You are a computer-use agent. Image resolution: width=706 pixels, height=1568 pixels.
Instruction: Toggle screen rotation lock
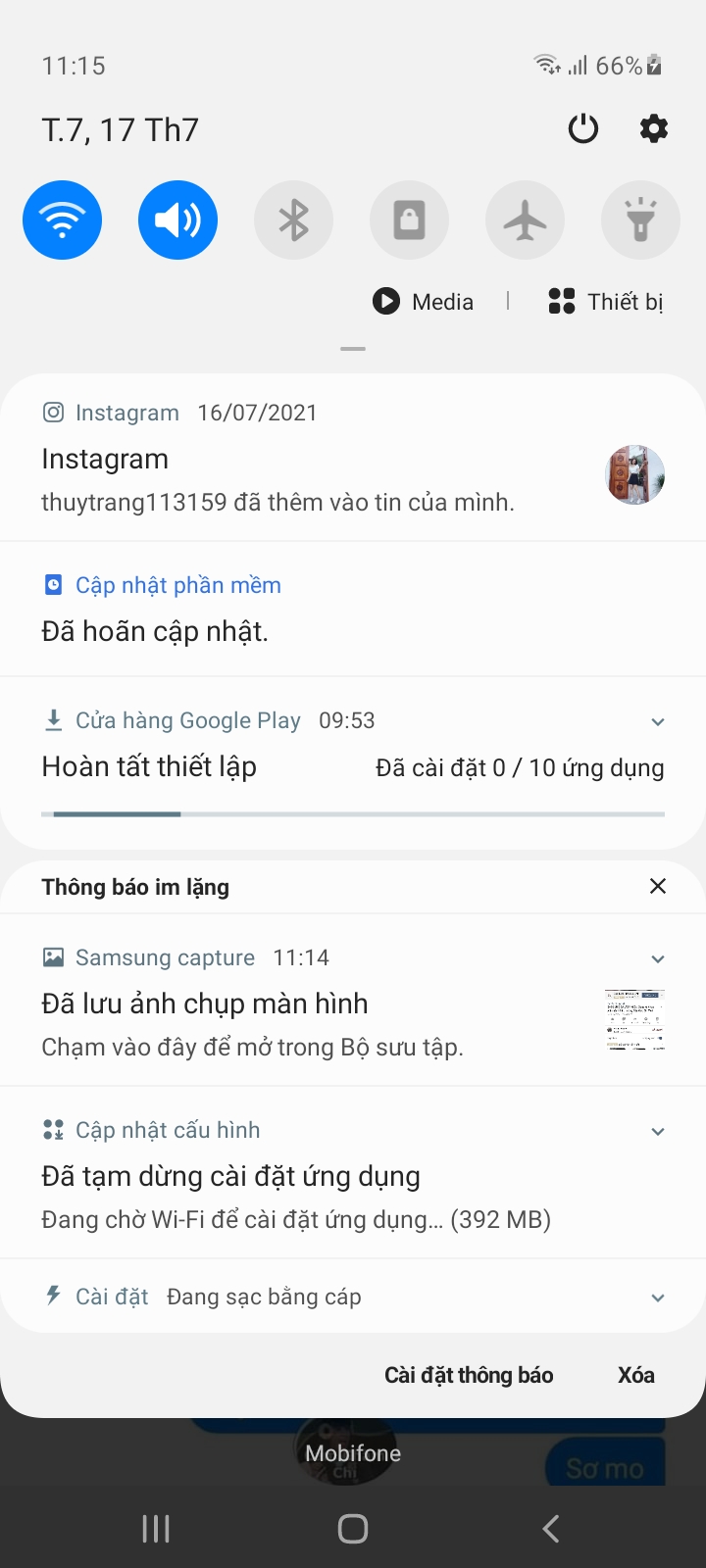[x=409, y=220]
